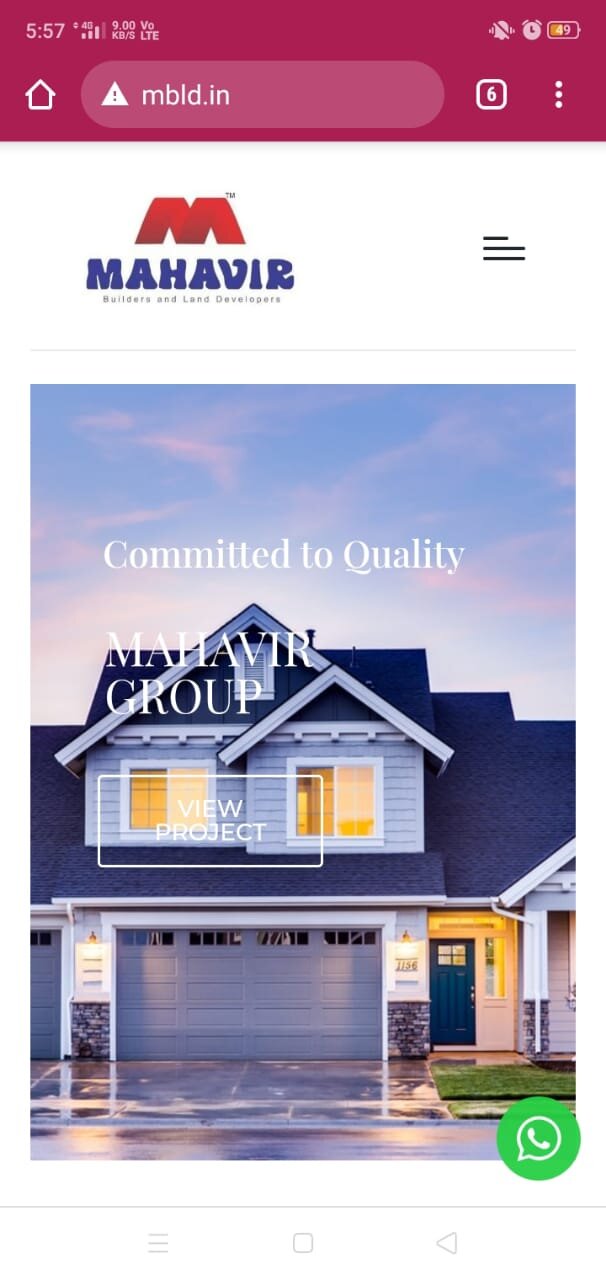The width and height of the screenshot is (606, 1280).
Task: Tap the View Project button
Action: [x=210, y=820]
